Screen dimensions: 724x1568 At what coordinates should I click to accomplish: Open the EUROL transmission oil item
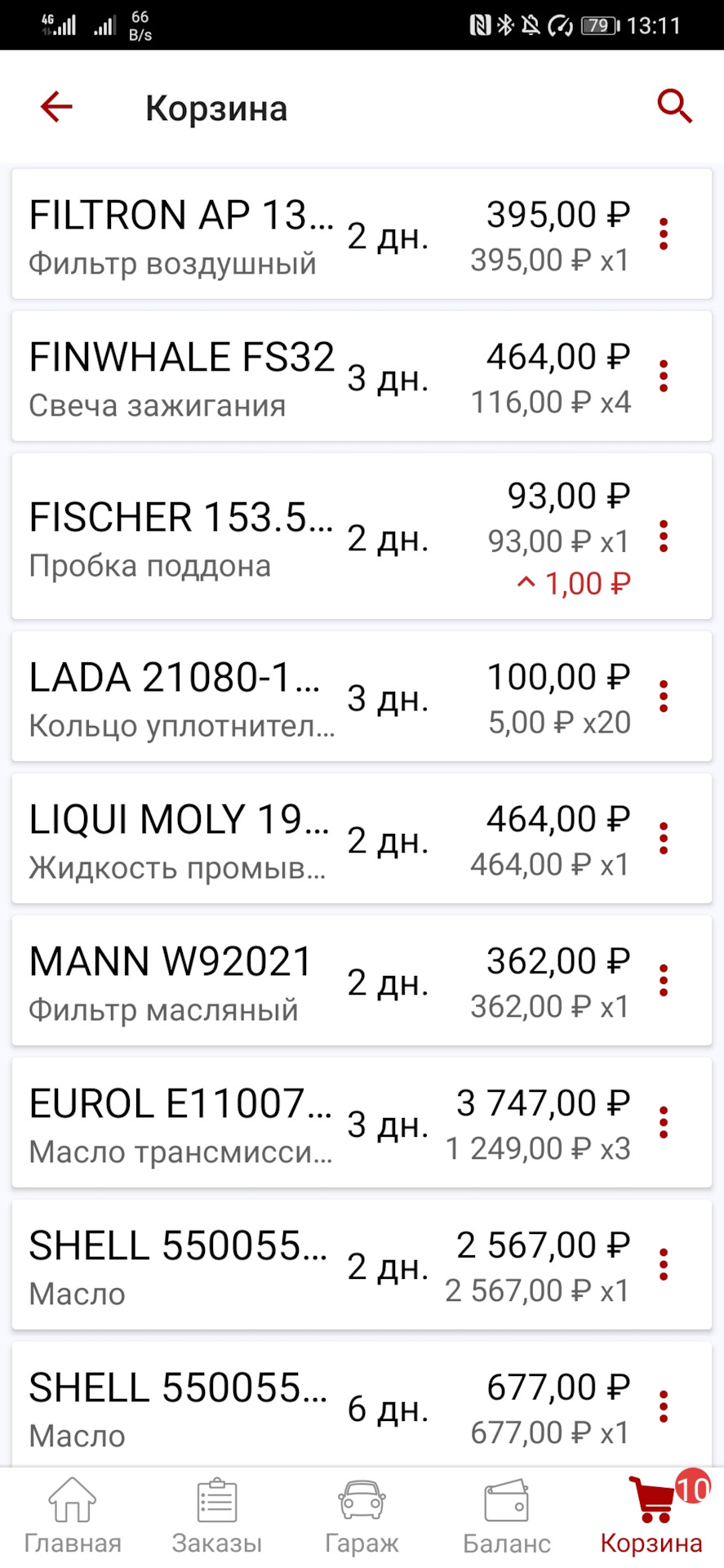point(180,1123)
